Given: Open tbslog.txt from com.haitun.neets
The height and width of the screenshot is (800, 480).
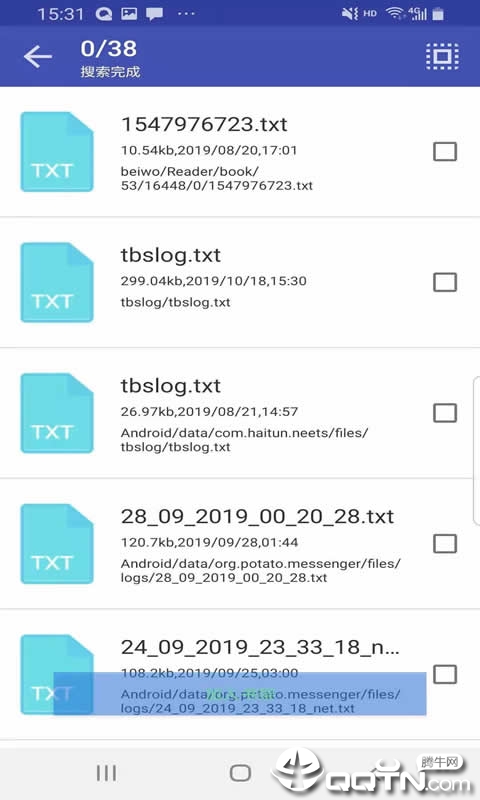Looking at the screenshot, I should pos(240,413).
